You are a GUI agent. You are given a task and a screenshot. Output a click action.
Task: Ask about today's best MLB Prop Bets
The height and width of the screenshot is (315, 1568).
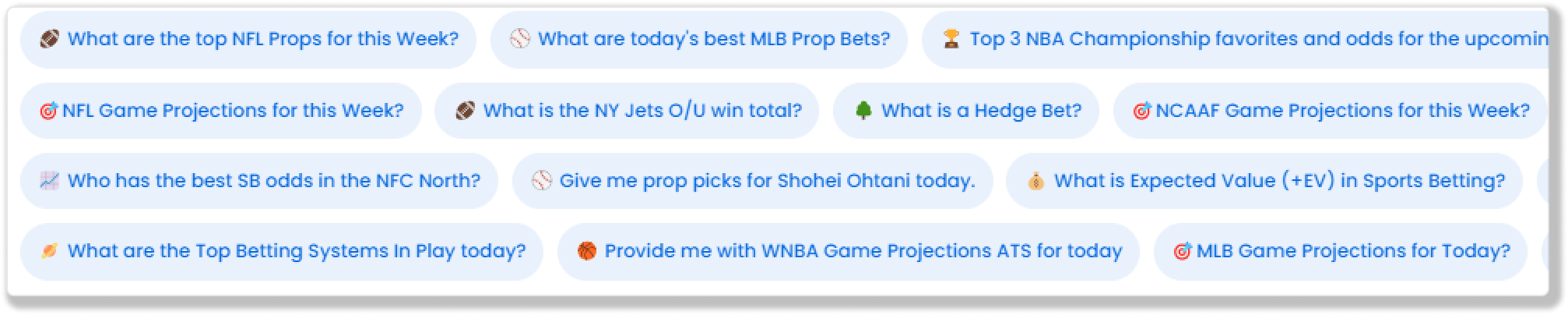click(698, 39)
